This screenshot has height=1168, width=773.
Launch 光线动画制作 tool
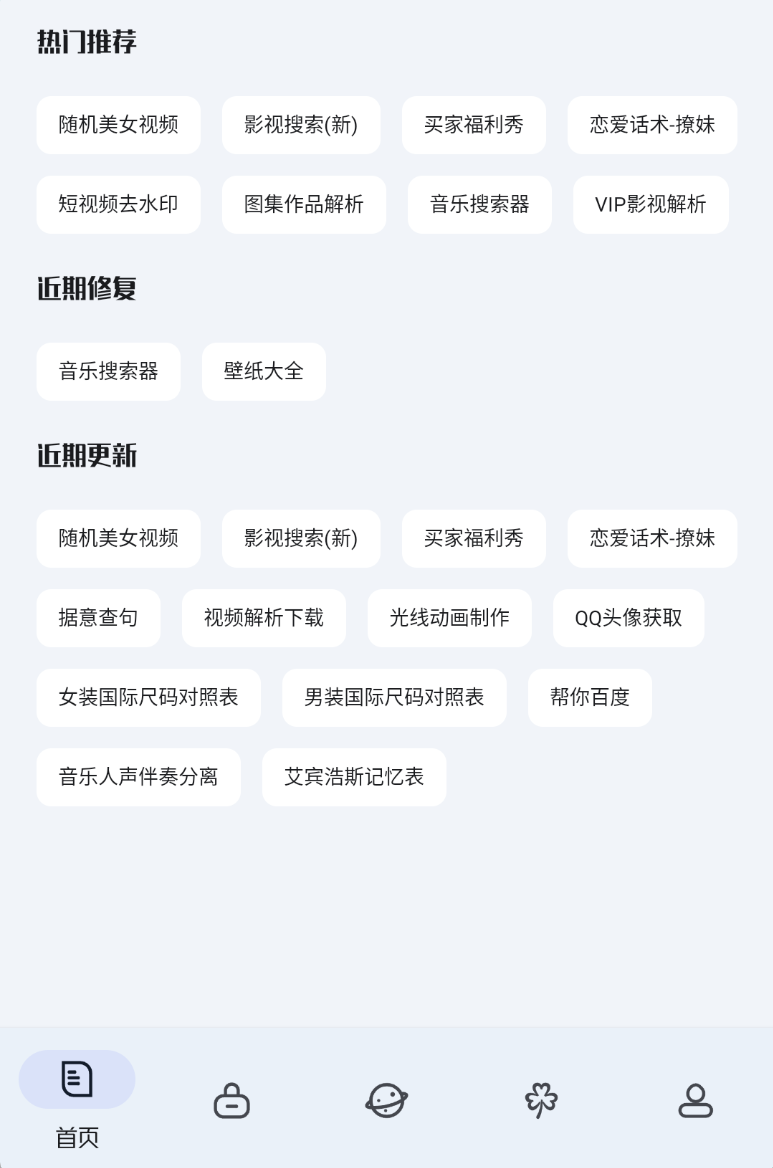(x=449, y=618)
